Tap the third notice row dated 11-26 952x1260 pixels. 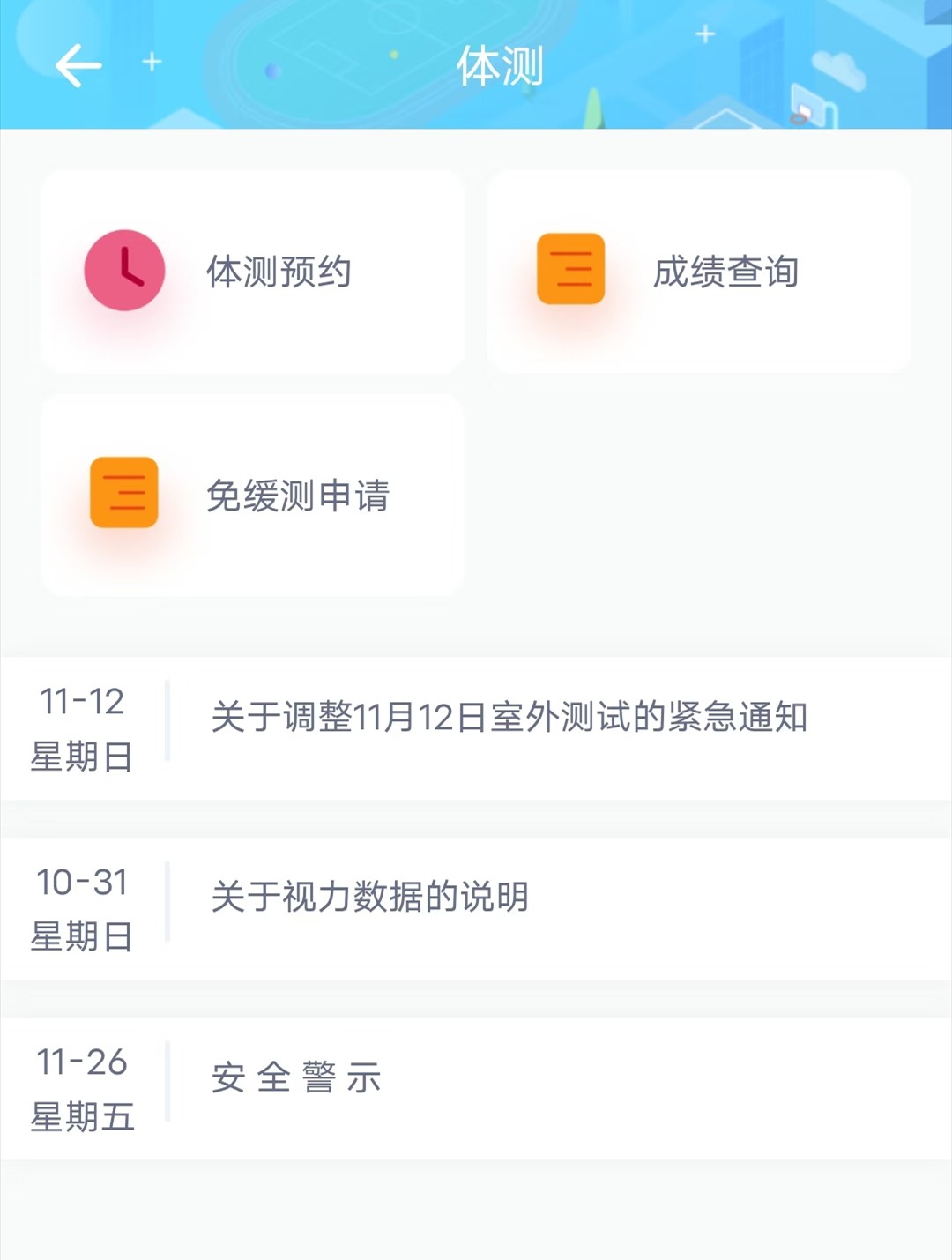[476, 1086]
